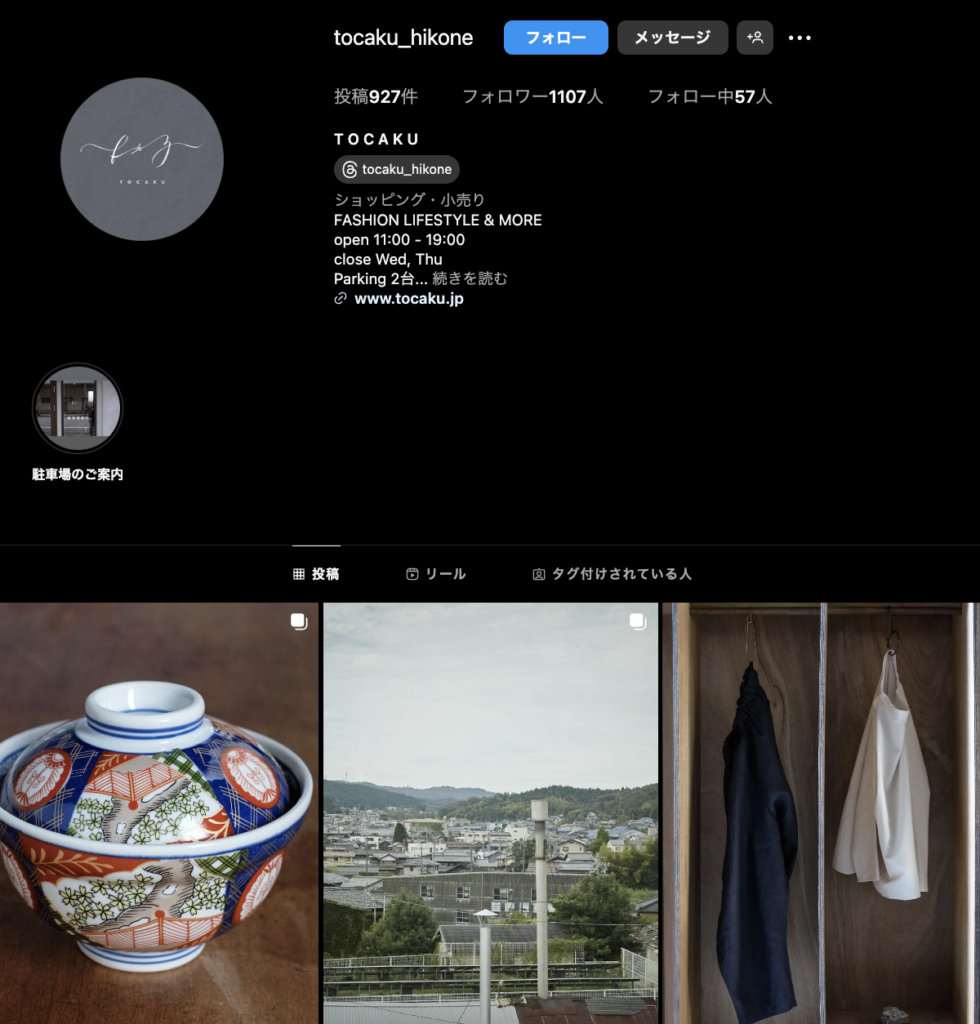This screenshot has width=980, height=1024.
Task: Visit the www.tocaku.jp website link
Action: click(408, 298)
